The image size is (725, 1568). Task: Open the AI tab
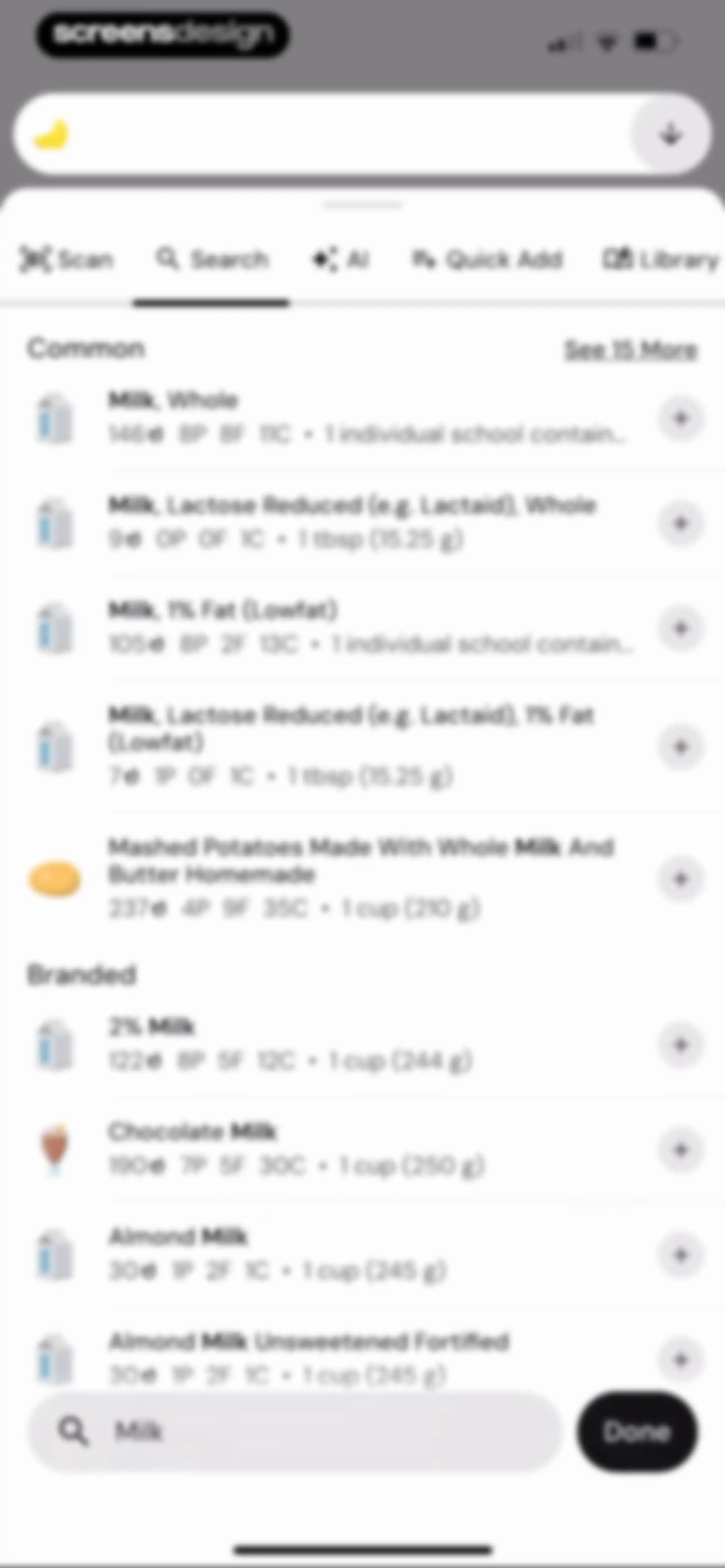[341, 260]
